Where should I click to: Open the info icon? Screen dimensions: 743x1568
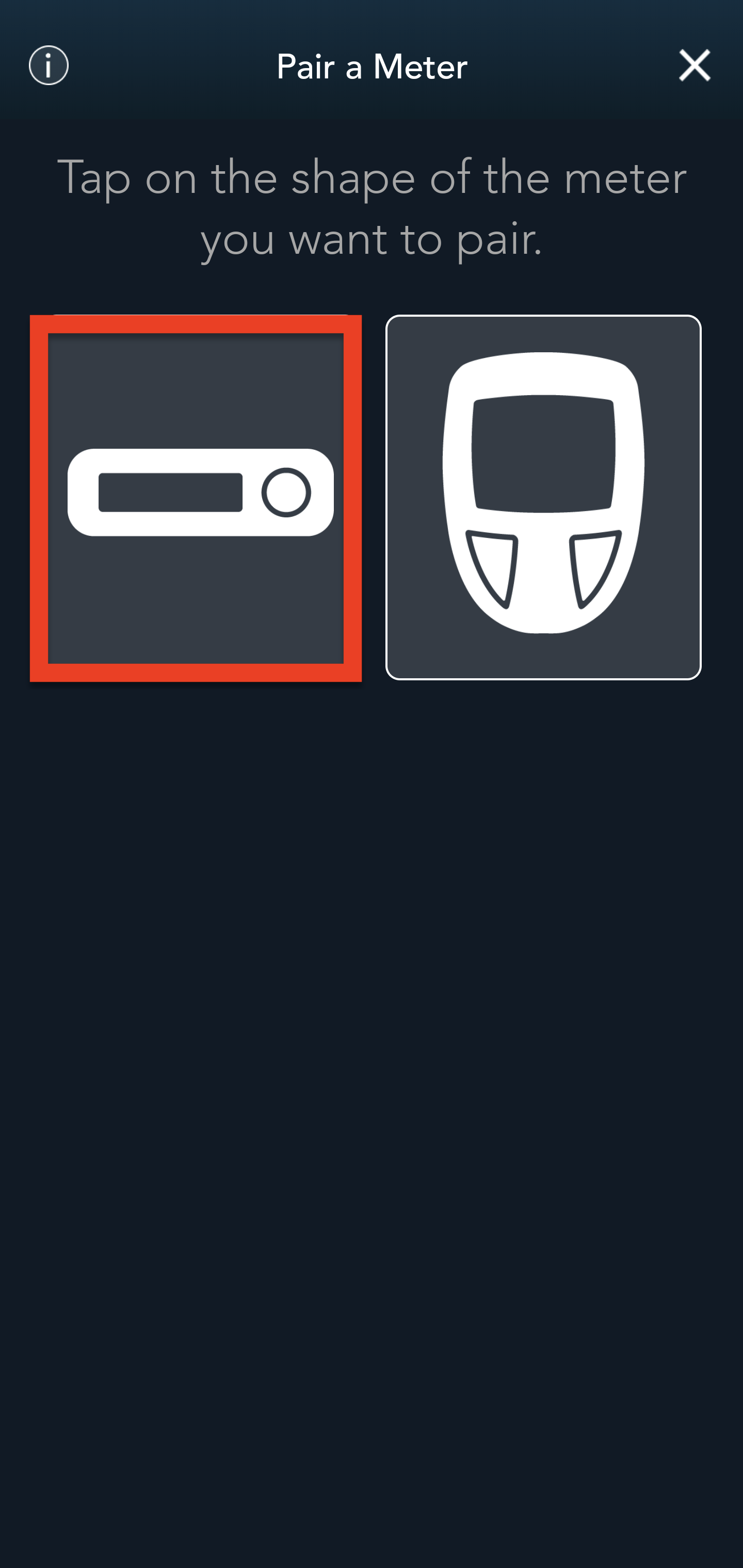tap(49, 65)
